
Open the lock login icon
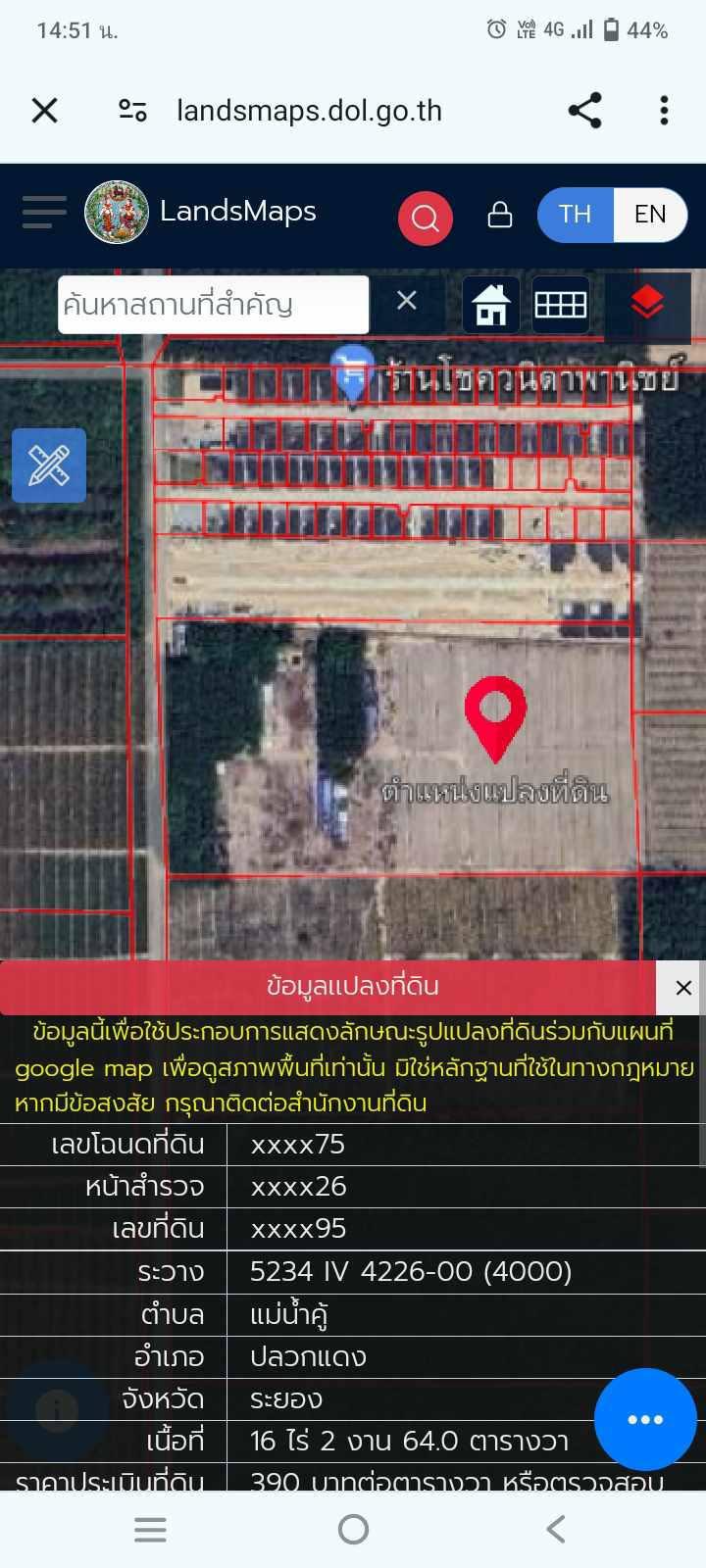tap(500, 215)
